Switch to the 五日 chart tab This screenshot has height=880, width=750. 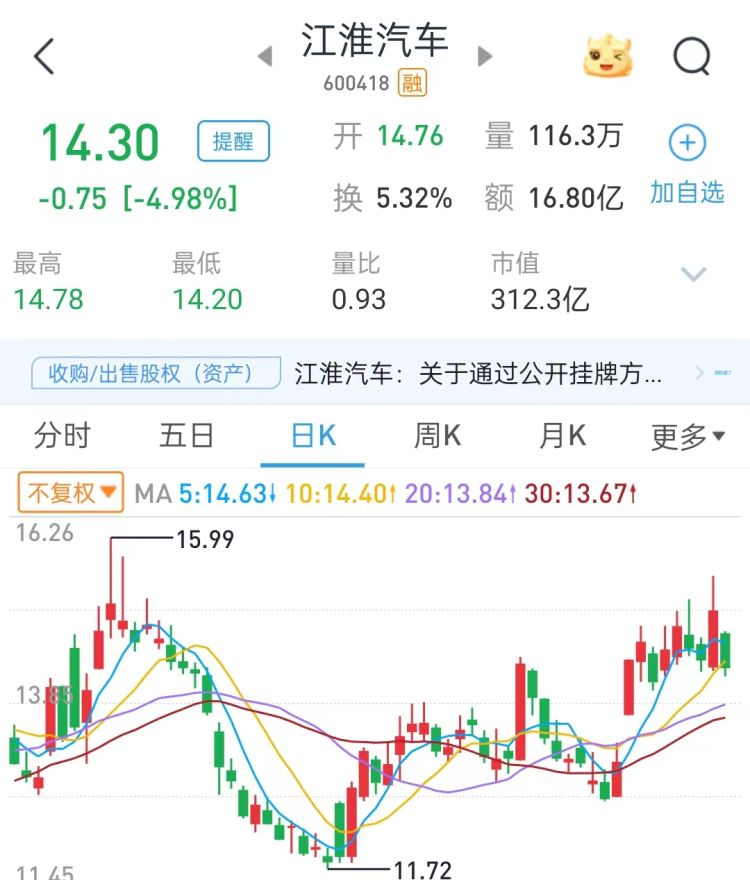187,436
